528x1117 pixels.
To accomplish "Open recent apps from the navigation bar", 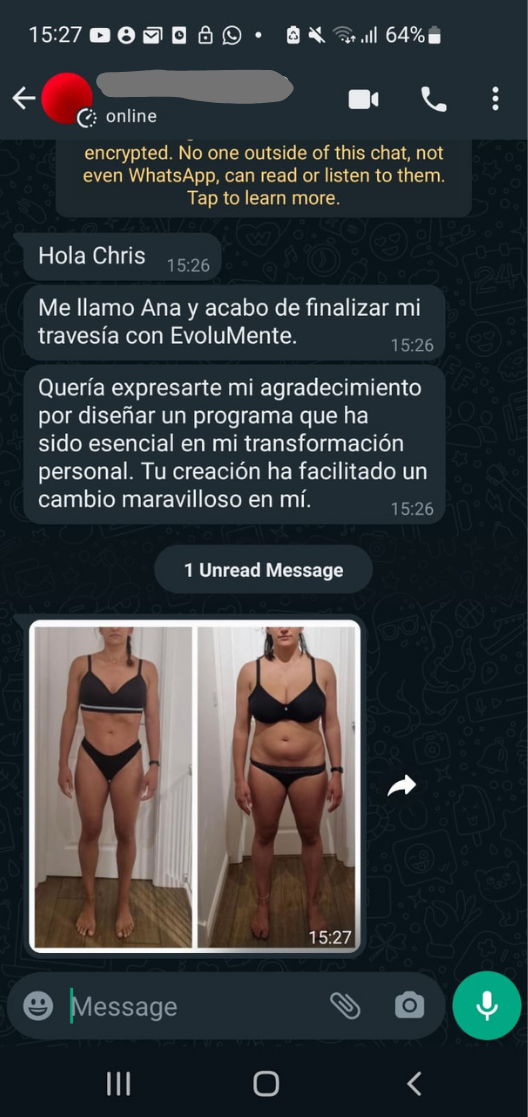I will tap(118, 1084).
